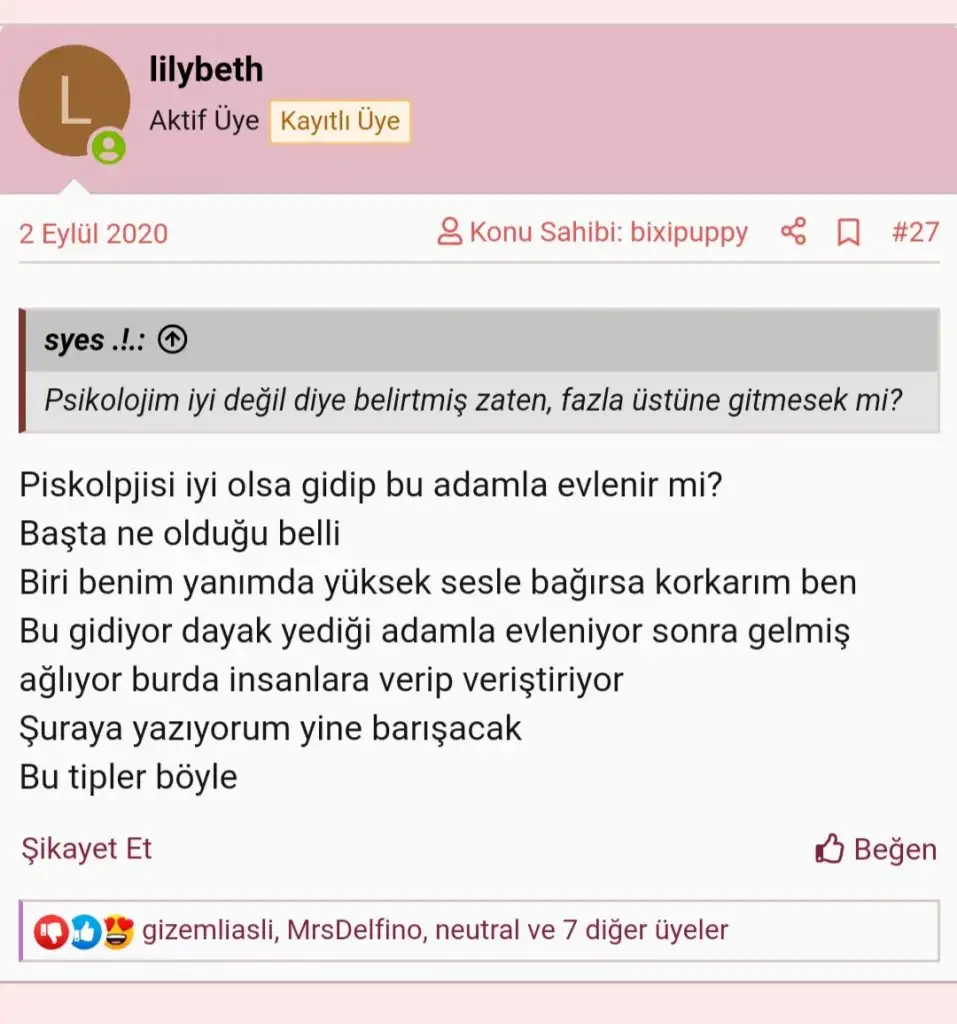Open lilybeth's profile avatar
Viewport: 957px width, 1024px height.
click(x=74, y=101)
